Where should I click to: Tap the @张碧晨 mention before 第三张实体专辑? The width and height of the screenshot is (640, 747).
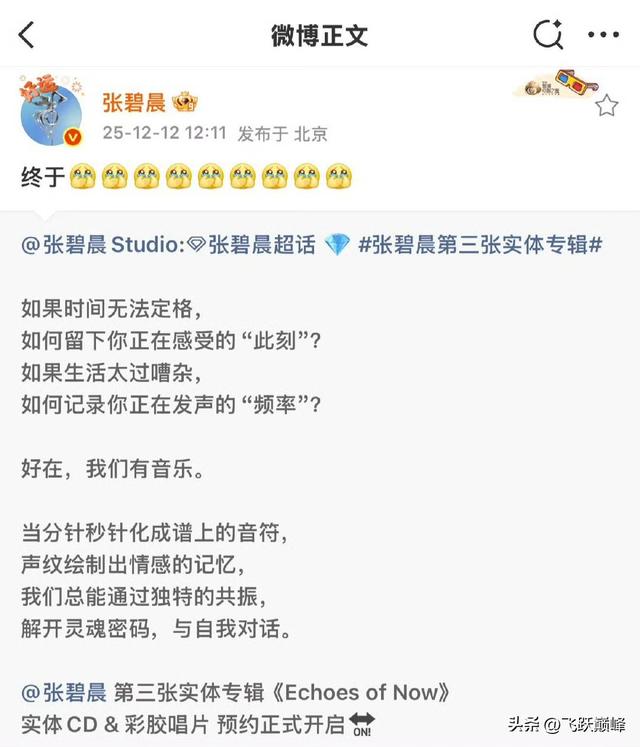[62, 692]
